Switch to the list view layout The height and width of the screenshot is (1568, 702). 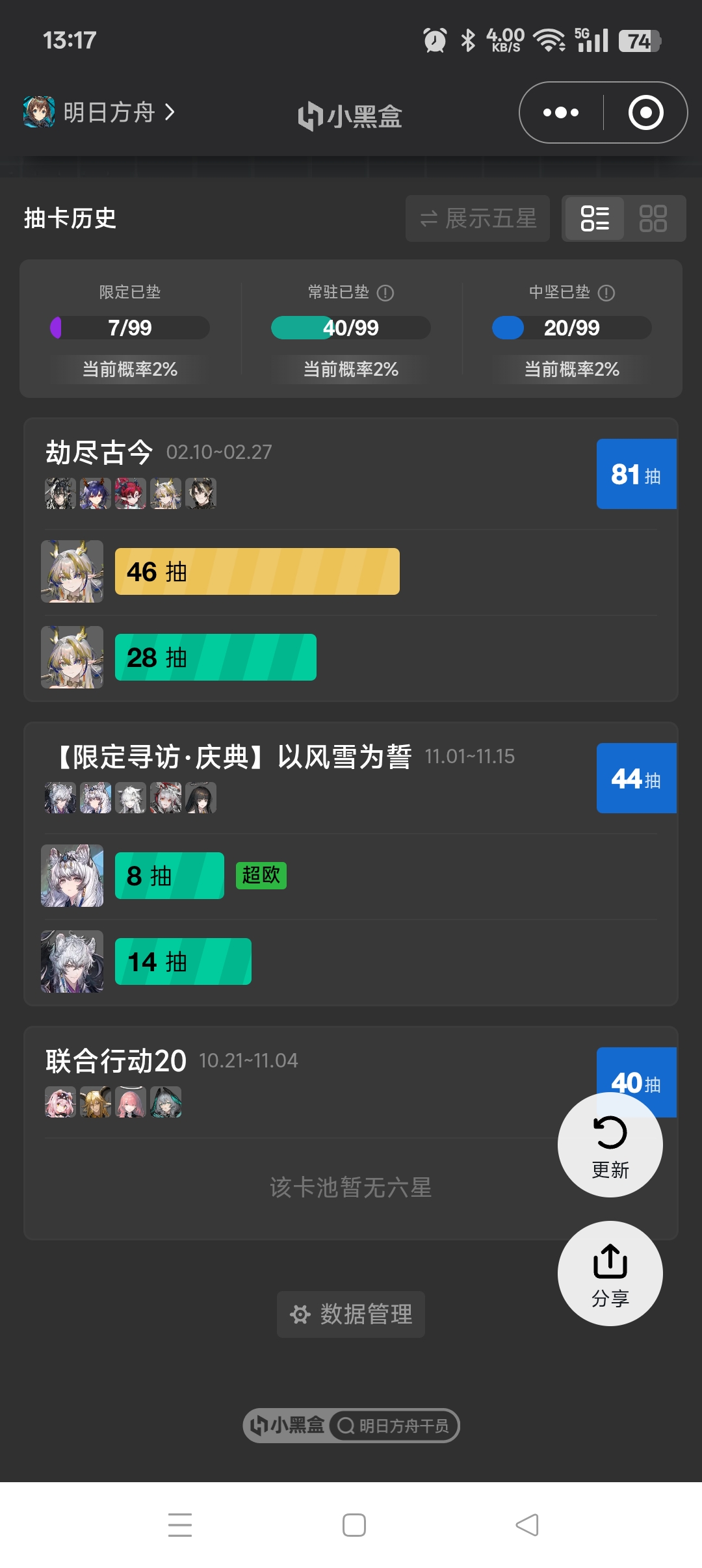pos(594,218)
